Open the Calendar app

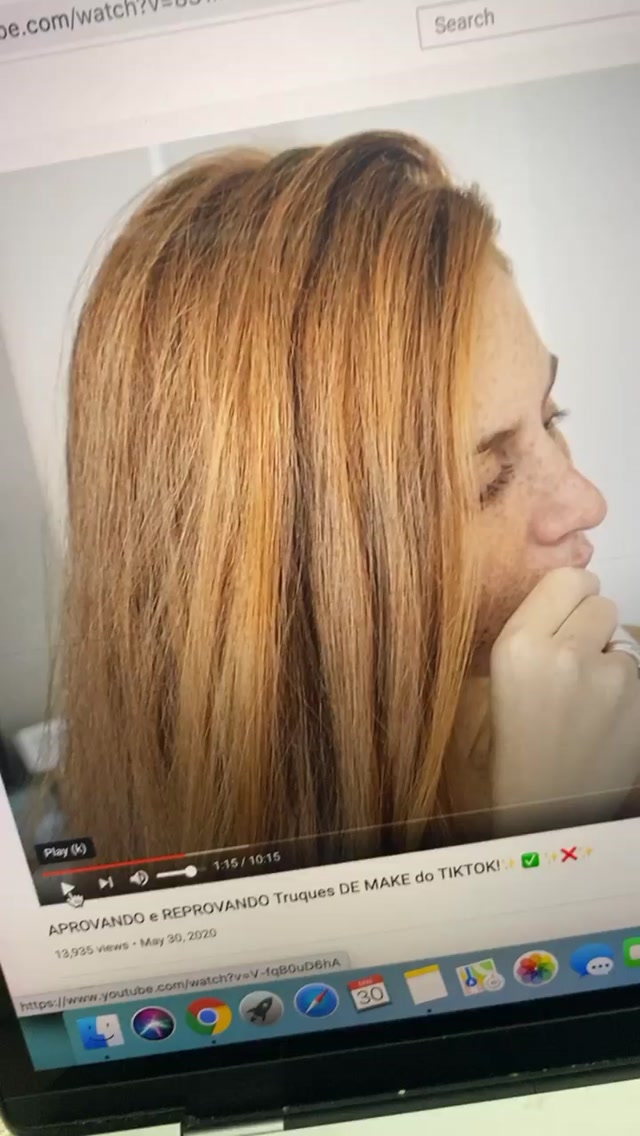click(x=369, y=993)
